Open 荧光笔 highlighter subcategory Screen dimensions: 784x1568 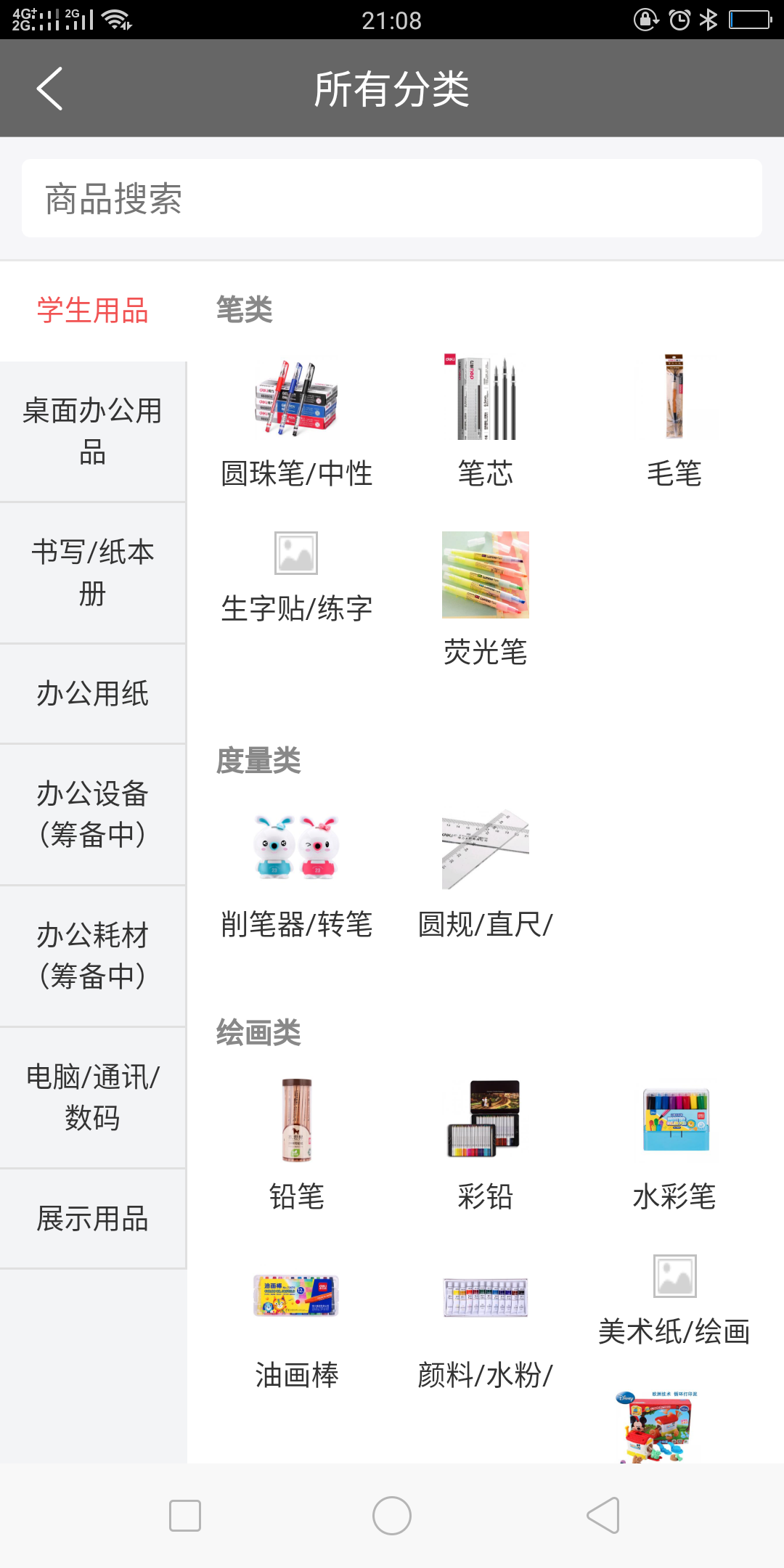click(x=485, y=599)
